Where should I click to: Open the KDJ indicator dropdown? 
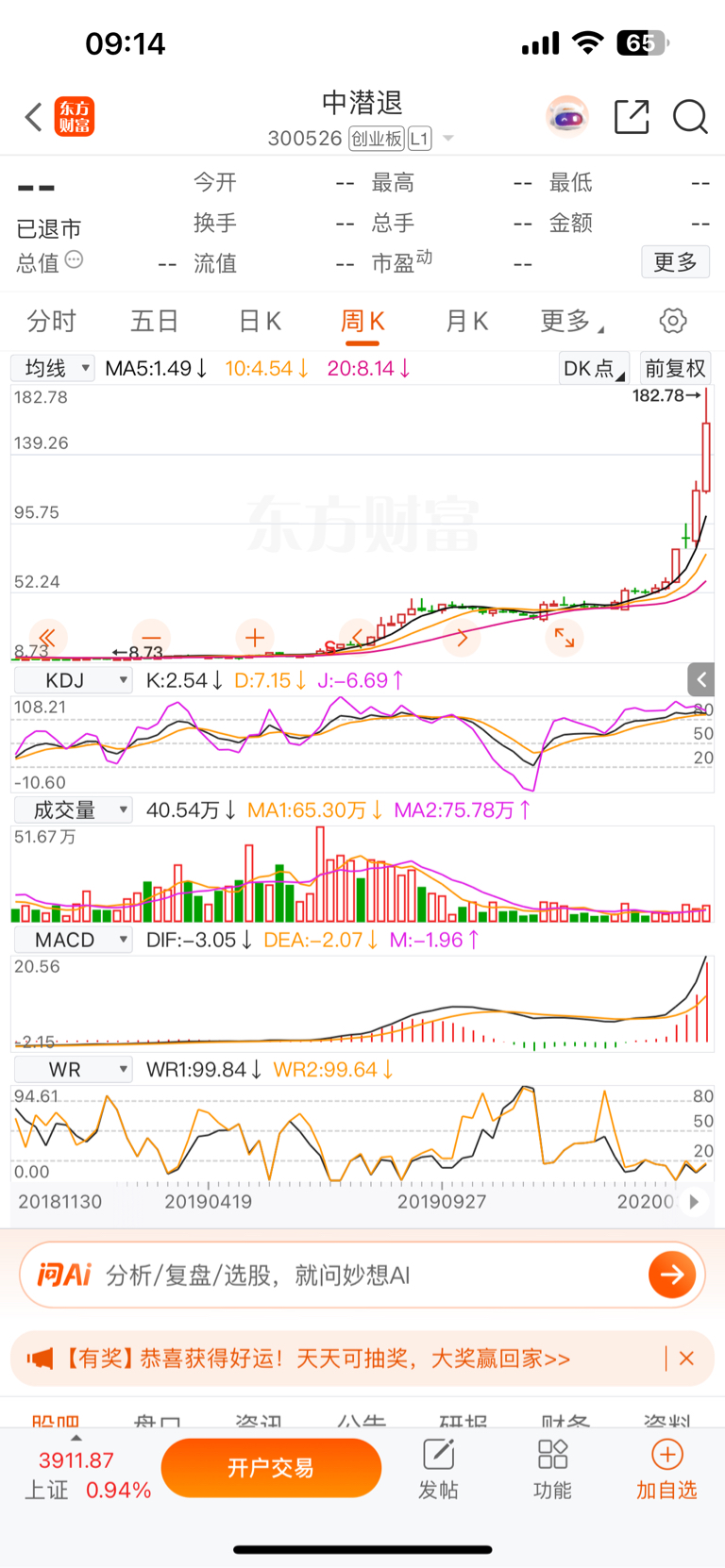tap(72, 680)
